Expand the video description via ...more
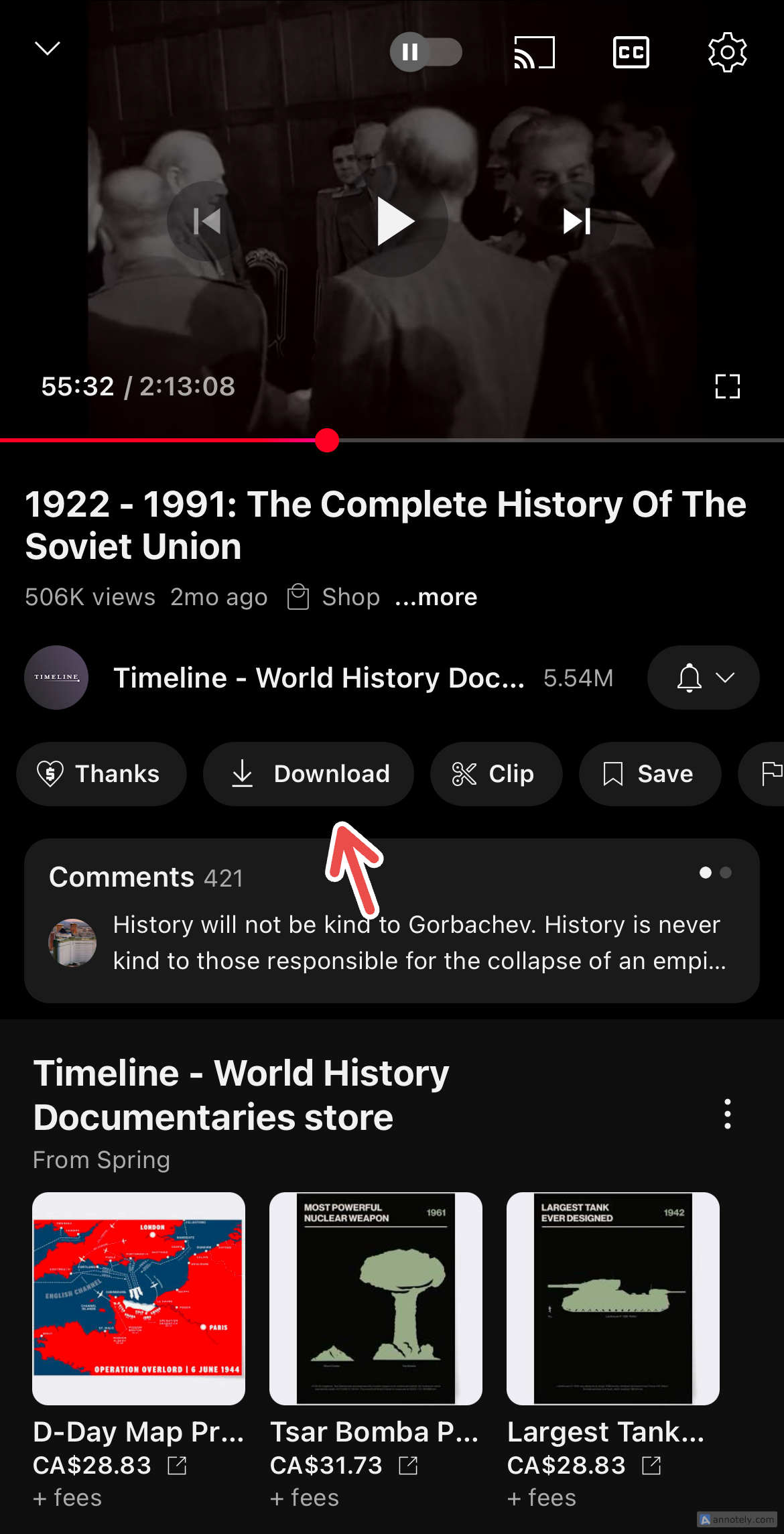Image resolution: width=784 pixels, height=1534 pixels. point(436,596)
